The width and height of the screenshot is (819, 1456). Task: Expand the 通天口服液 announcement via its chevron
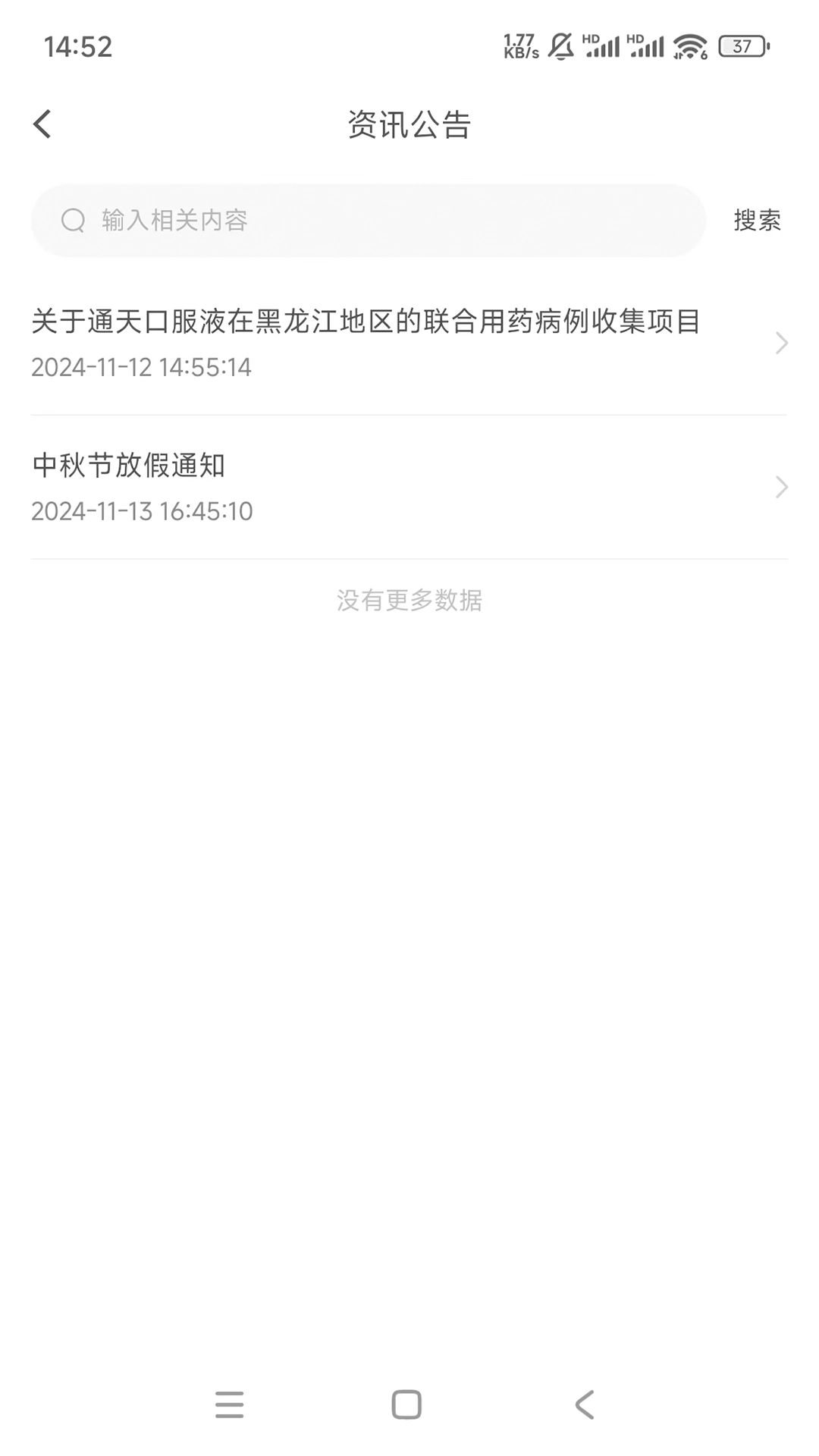[x=781, y=342]
